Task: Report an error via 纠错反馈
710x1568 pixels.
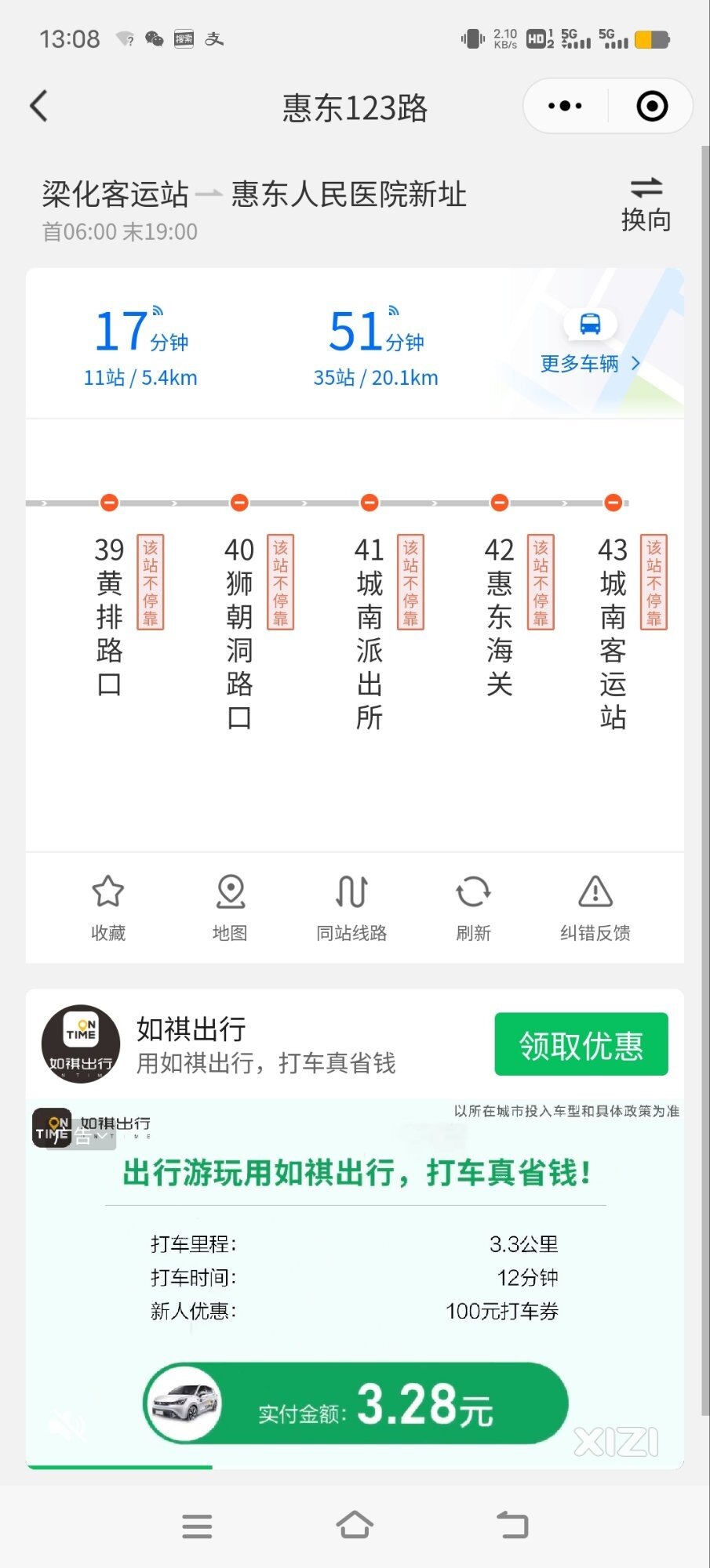Action: coord(595,907)
